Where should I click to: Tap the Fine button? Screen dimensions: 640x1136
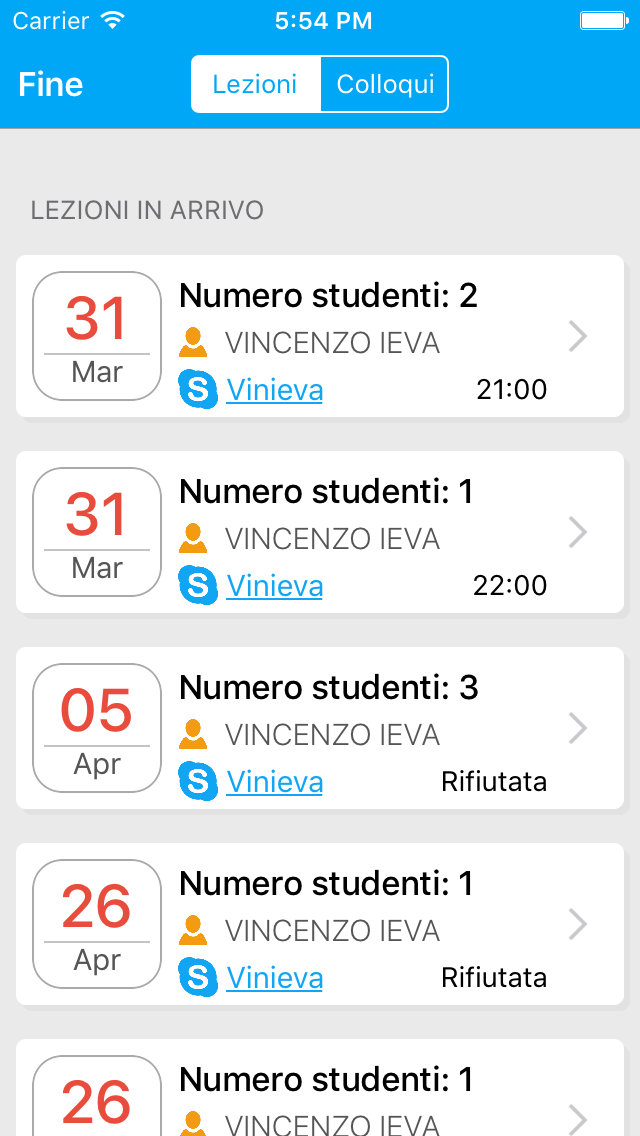(x=51, y=85)
